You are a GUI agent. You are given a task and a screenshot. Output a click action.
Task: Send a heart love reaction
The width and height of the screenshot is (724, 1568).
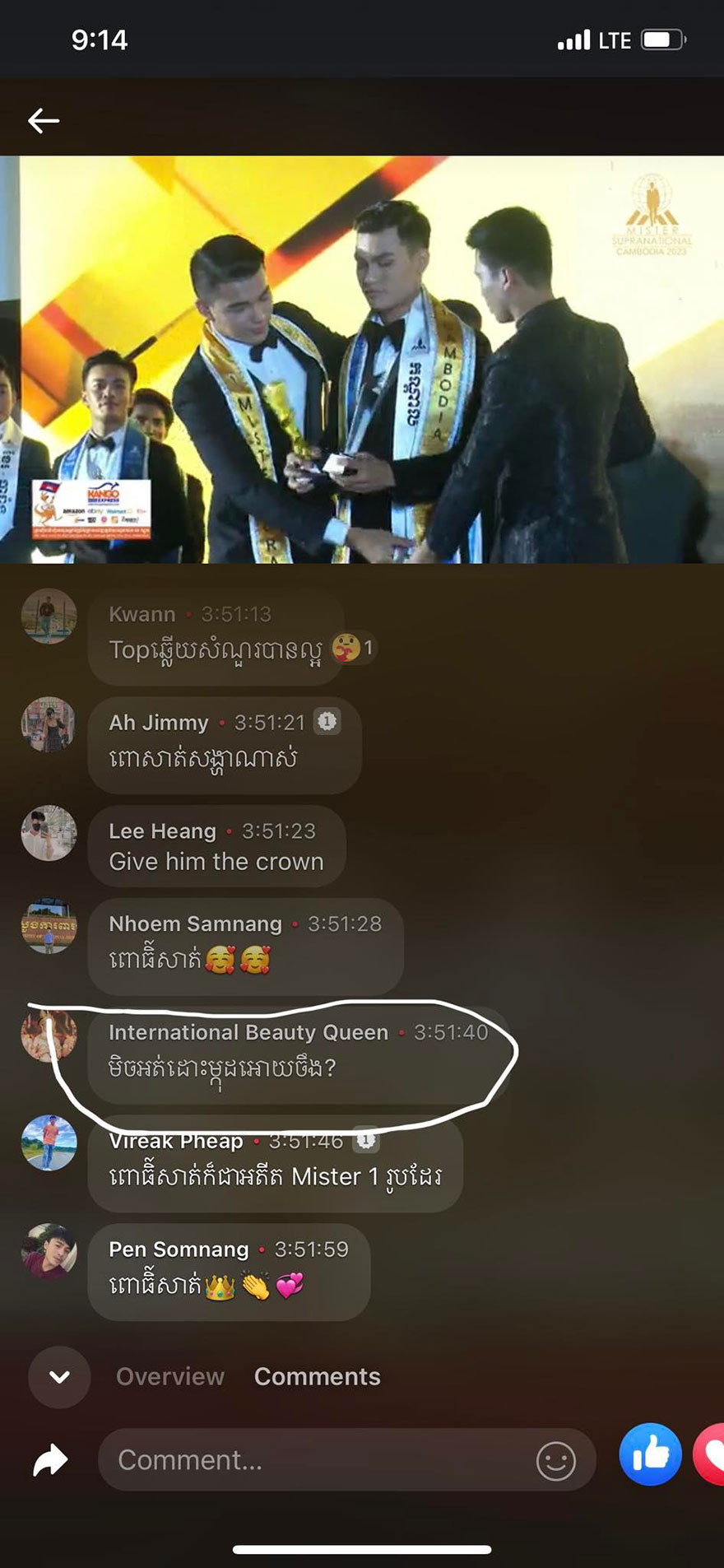tap(711, 1455)
